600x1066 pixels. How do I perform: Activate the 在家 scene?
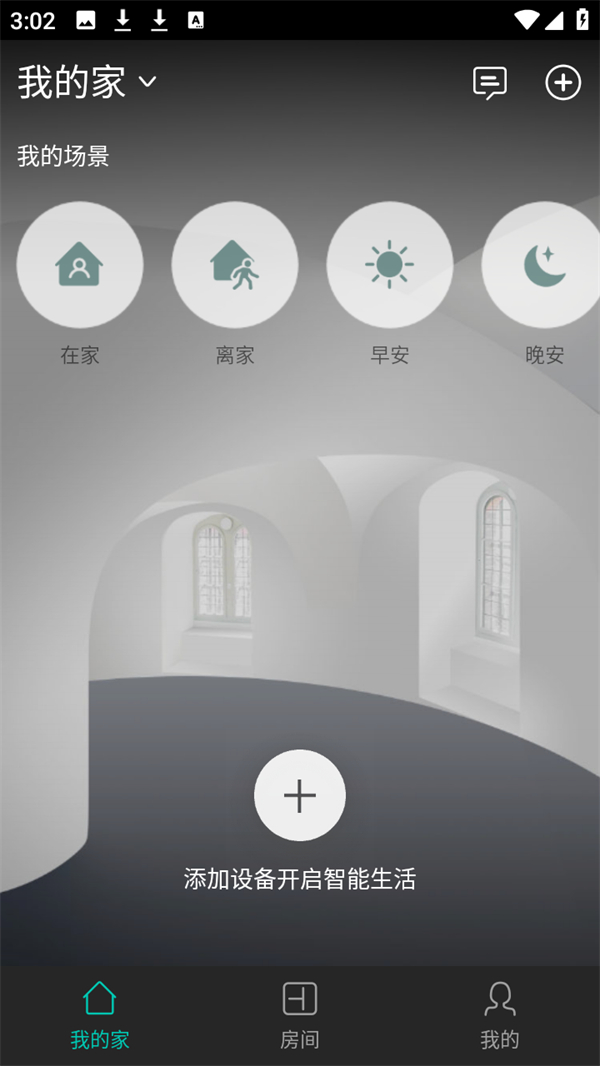pos(80,265)
